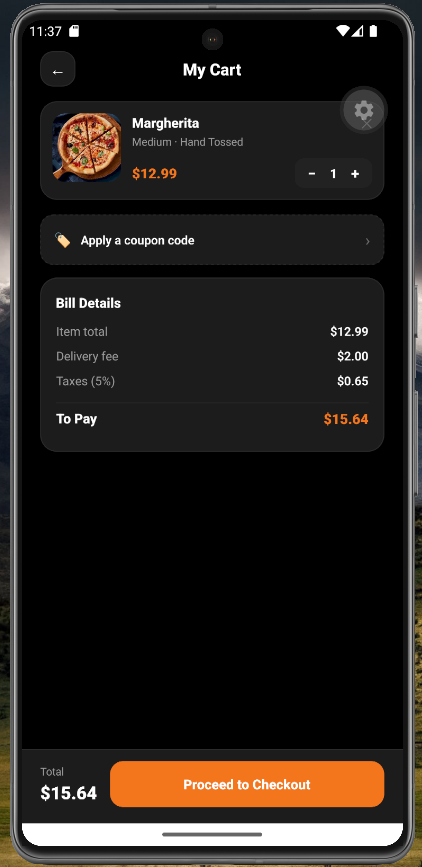Proceed to Checkout
This screenshot has width=422, height=867.
pos(247,784)
